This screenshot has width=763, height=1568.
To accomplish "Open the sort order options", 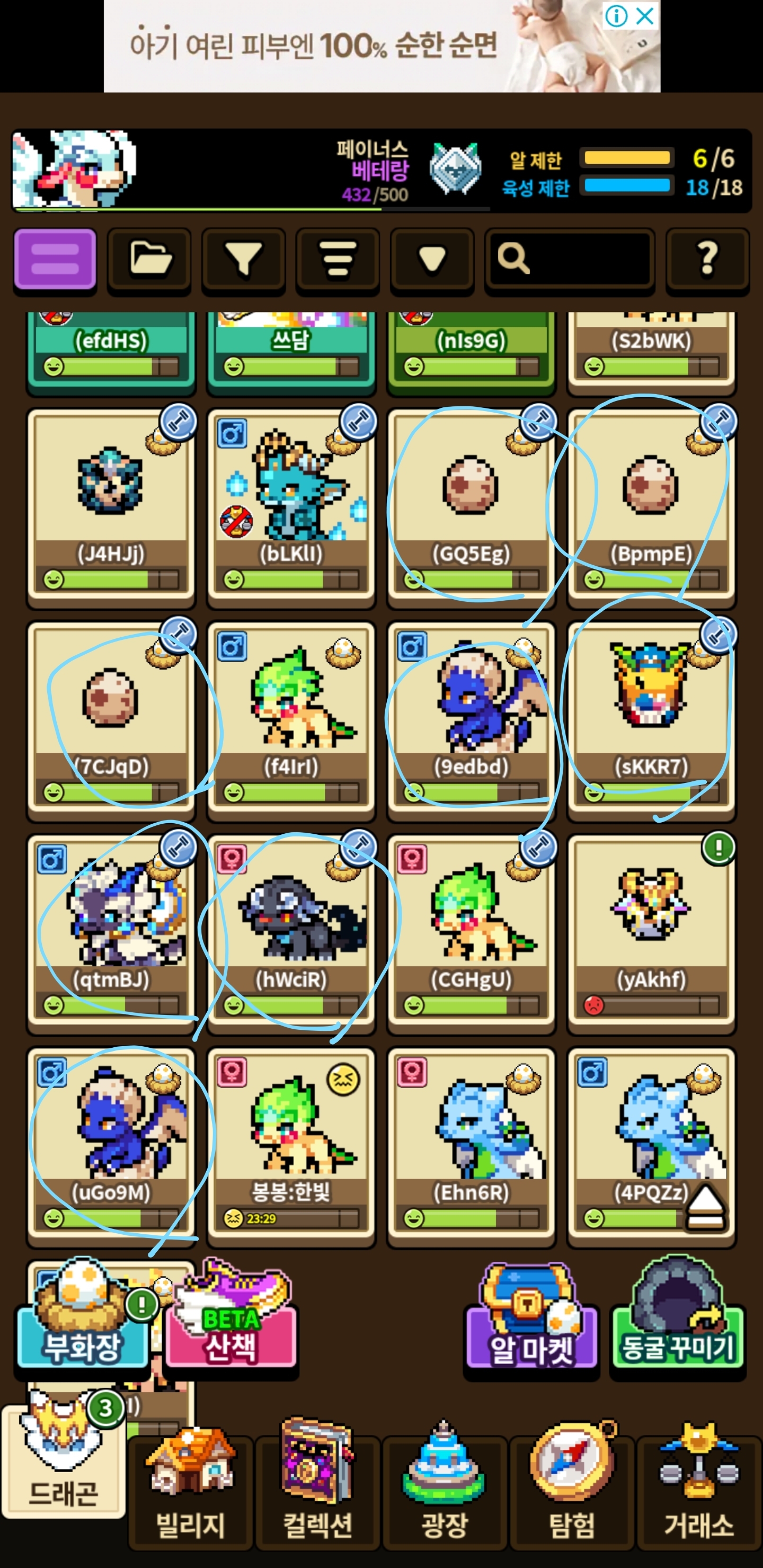I will [x=338, y=259].
